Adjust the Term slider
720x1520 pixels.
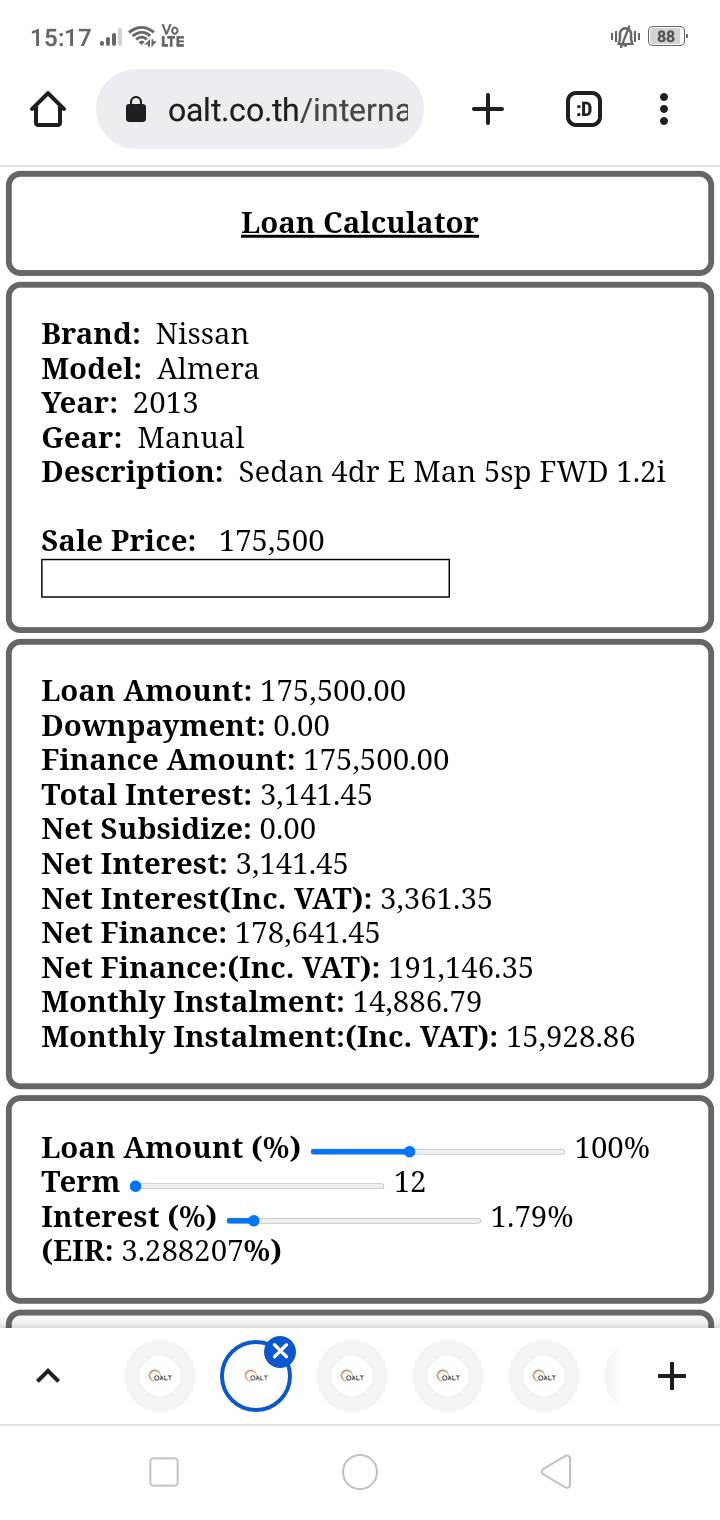point(136,1186)
